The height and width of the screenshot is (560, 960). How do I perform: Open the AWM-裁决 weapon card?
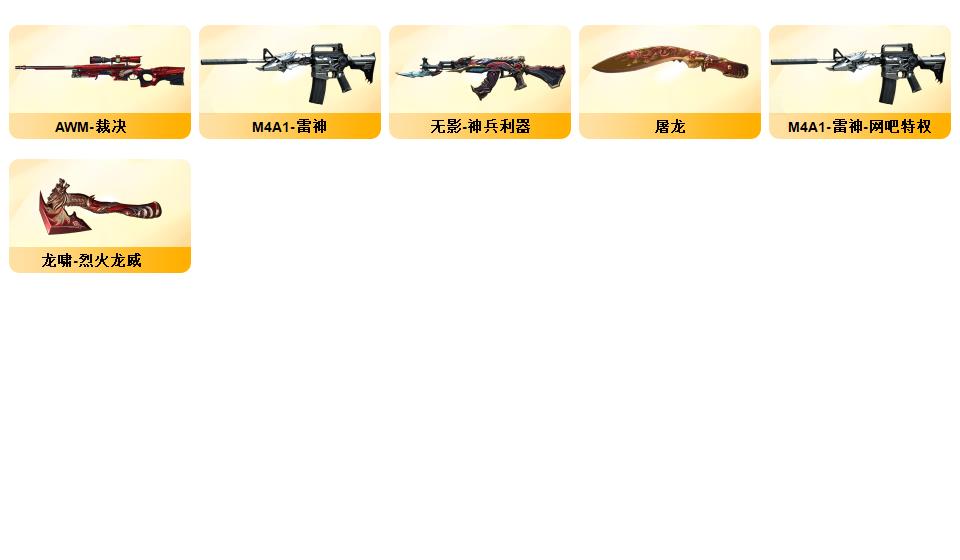[x=100, y=82]
